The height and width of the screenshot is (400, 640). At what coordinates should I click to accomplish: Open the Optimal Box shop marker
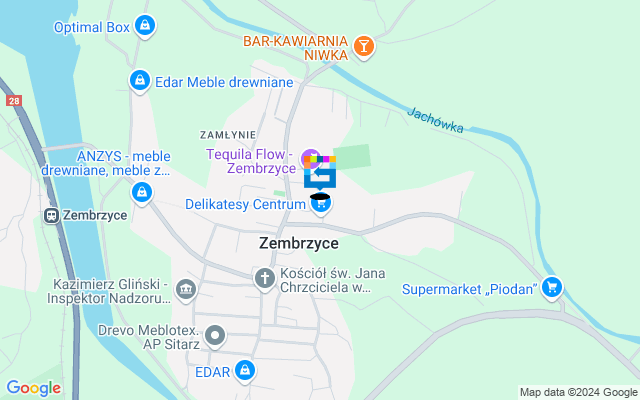[x=146, y=26]
